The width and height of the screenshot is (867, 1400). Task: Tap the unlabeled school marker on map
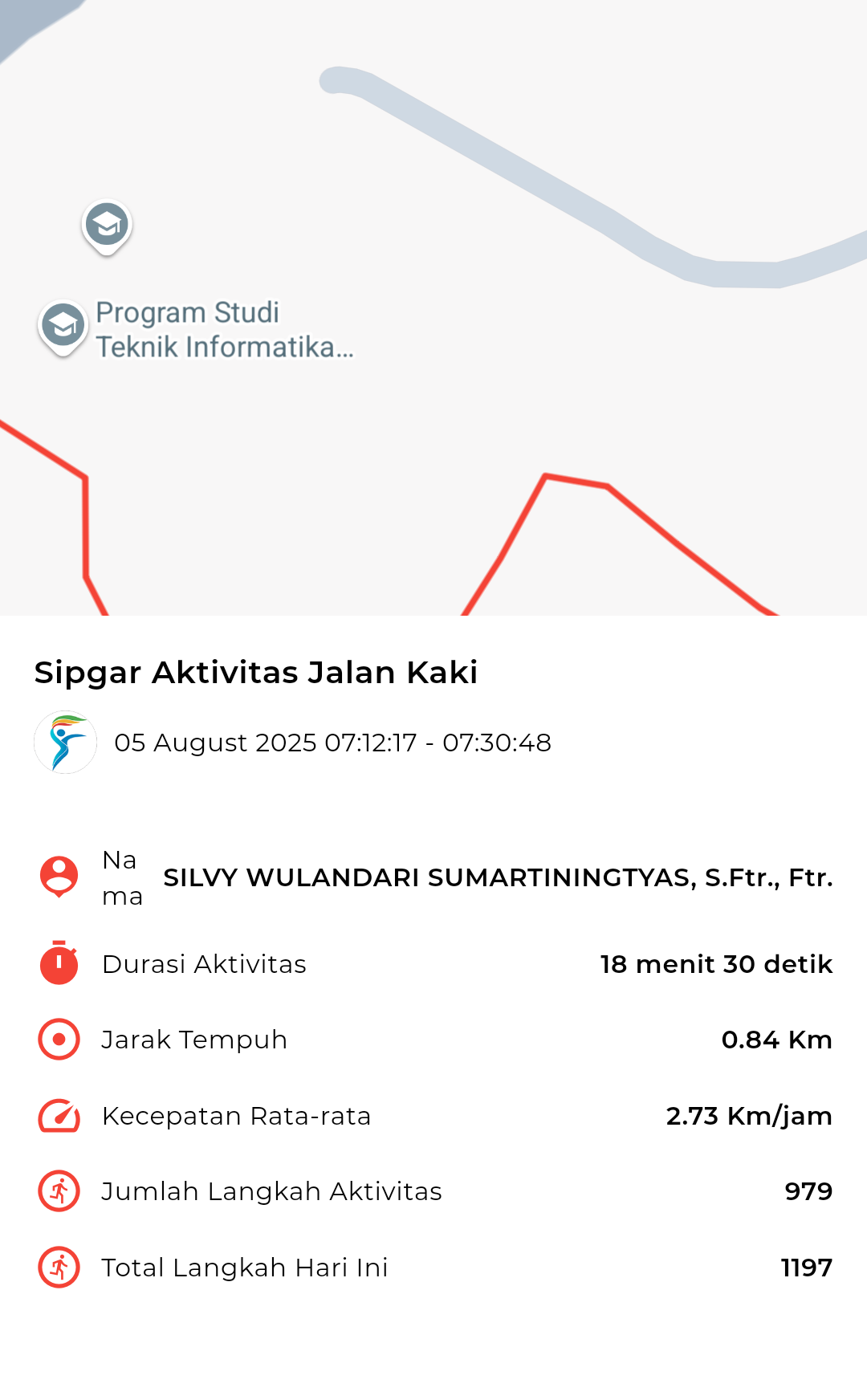(107, 227)
